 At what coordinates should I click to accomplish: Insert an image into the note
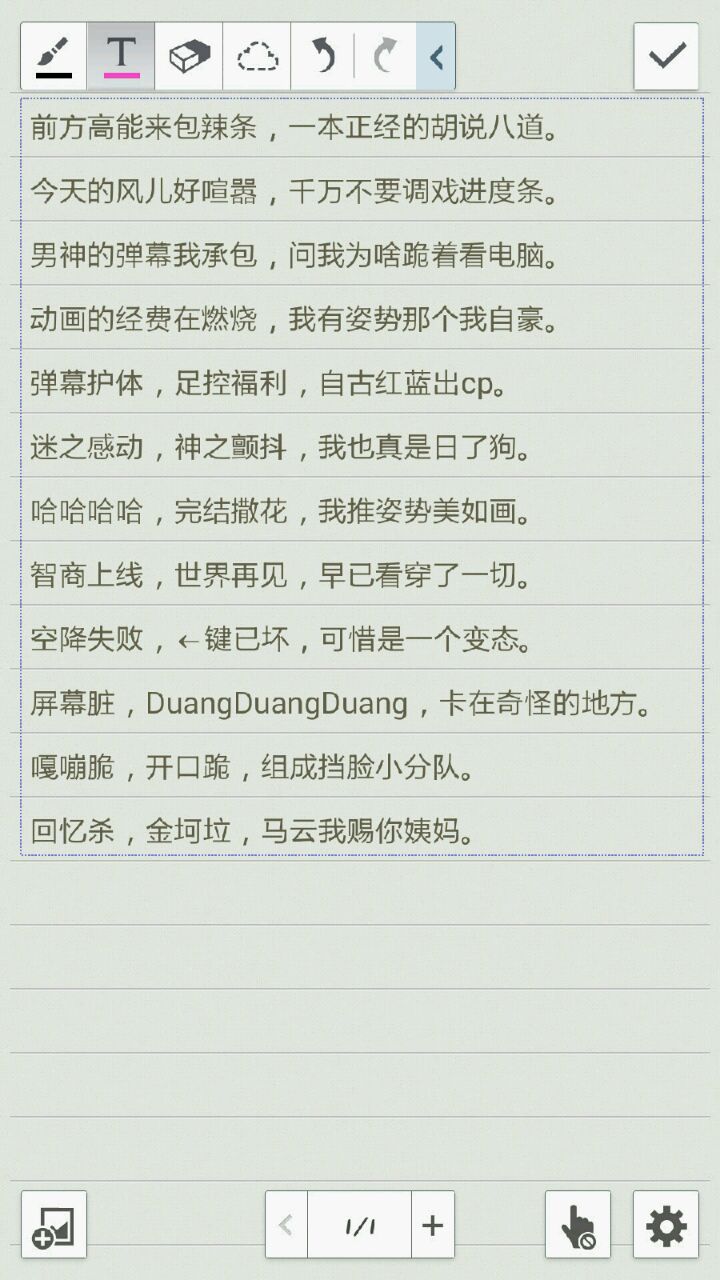pyautogui.click(x=54, y=1225)
